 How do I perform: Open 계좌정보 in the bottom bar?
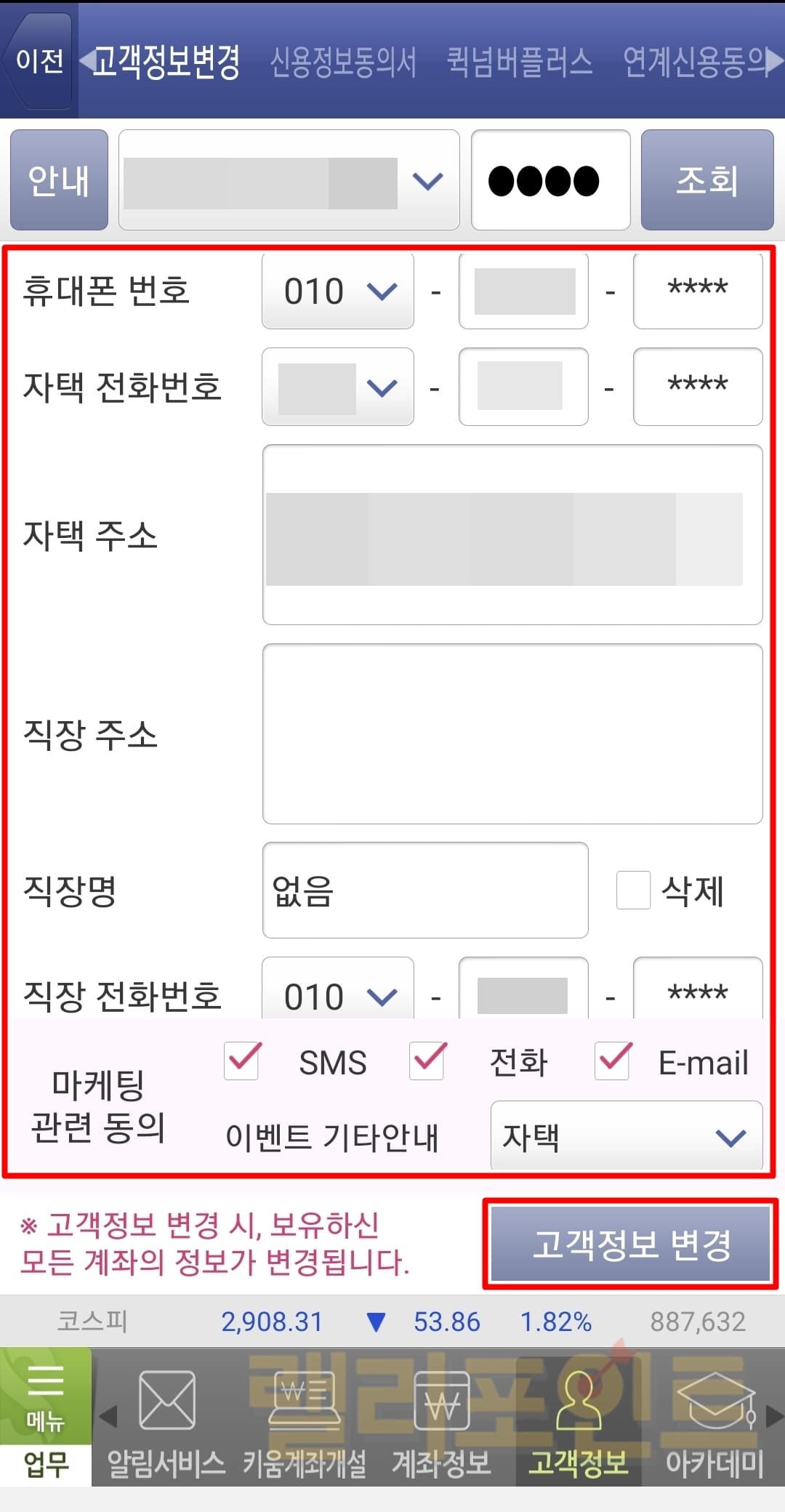[441, 1417]
